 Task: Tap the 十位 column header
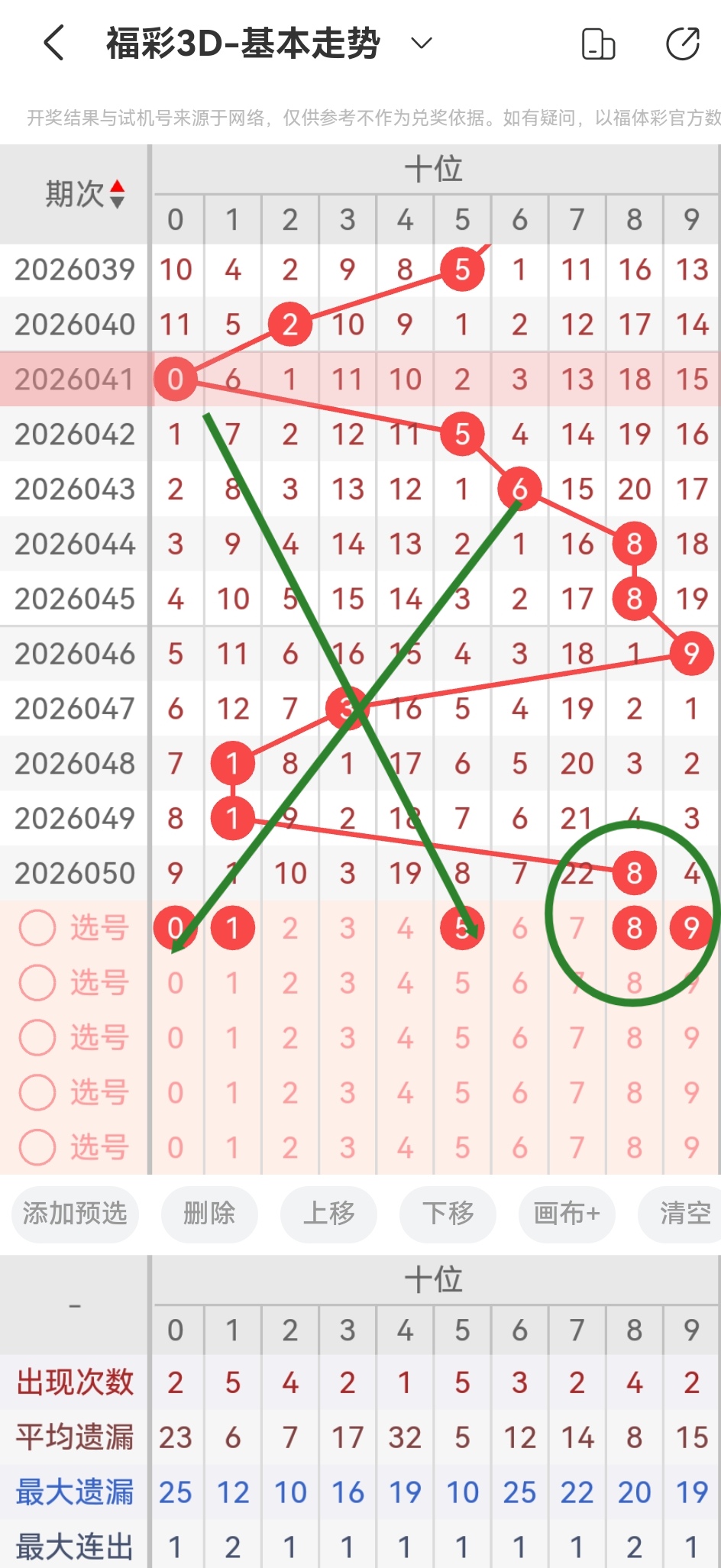(x=435, y=170)
